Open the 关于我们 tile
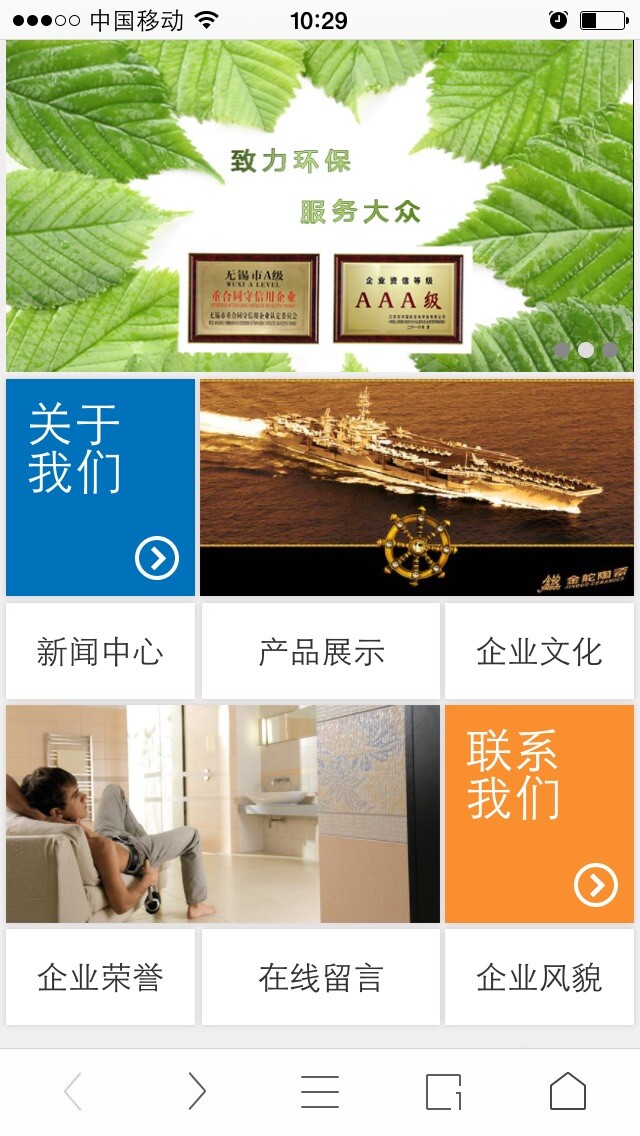Viewport: 640px width, 1136px height. pos(100,487)
